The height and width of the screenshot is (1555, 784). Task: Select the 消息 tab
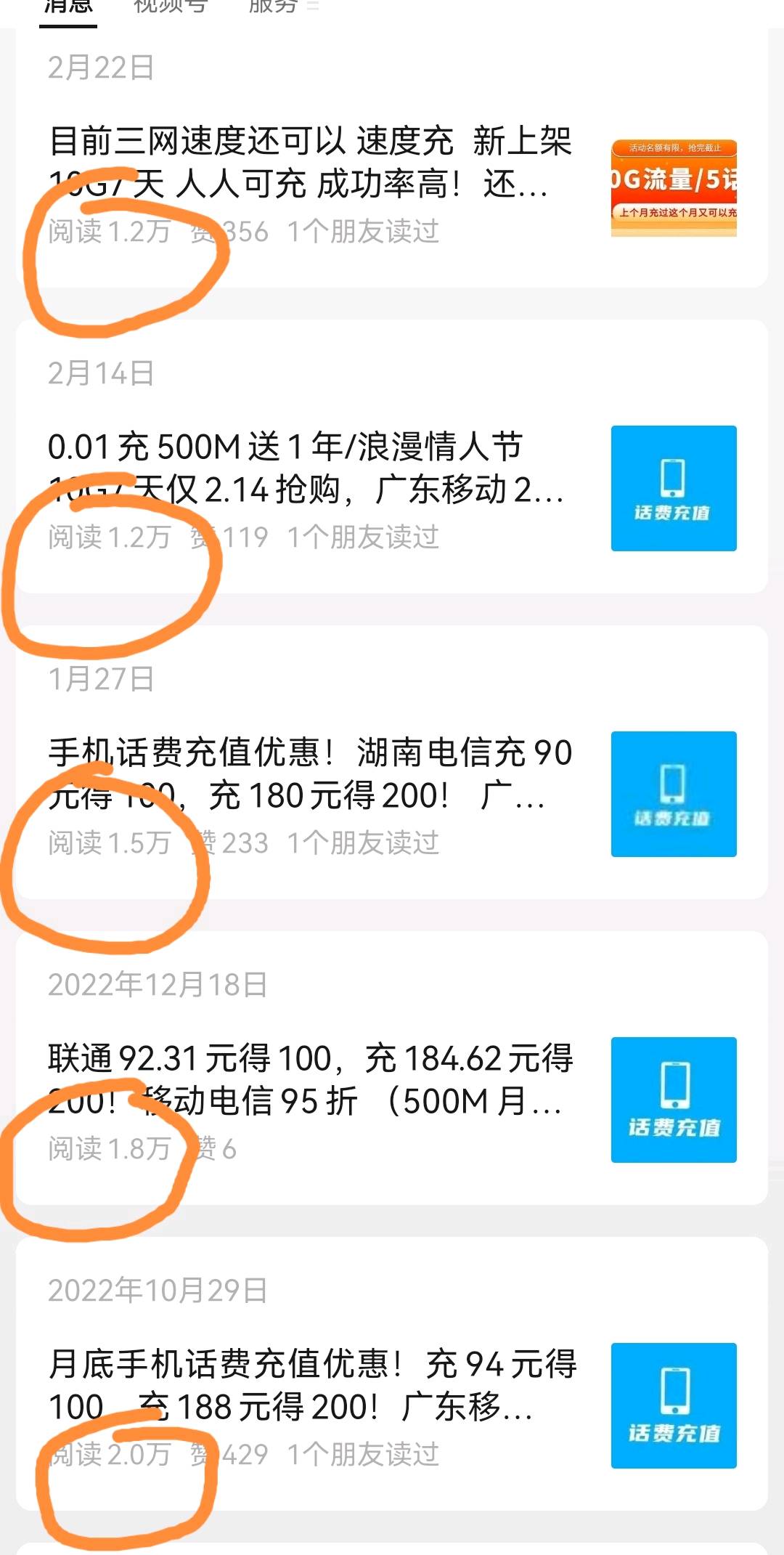68,7
